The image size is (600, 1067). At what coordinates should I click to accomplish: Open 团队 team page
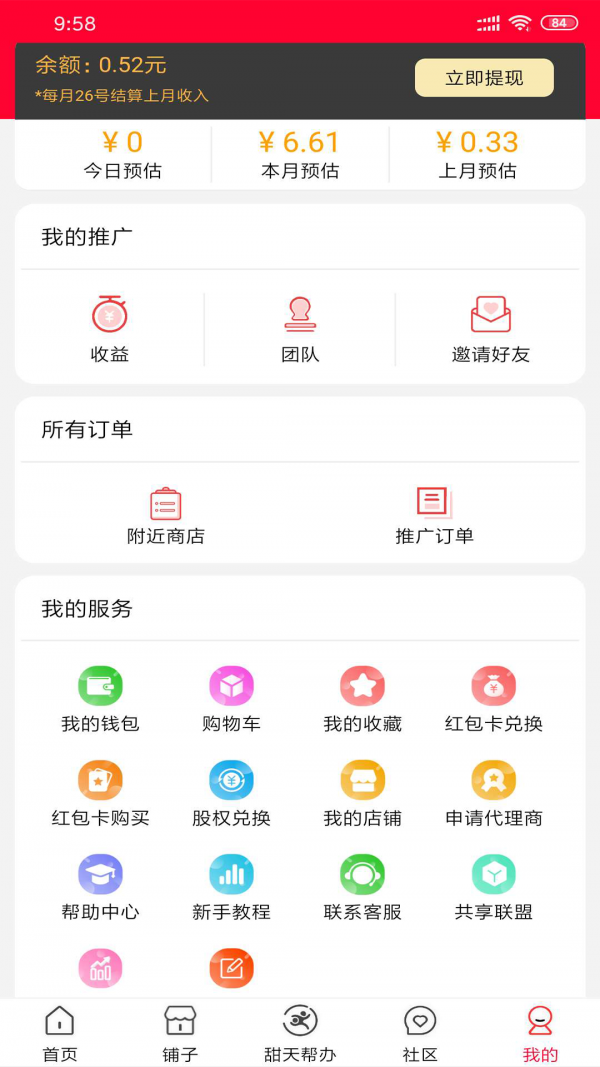tap(300, 329)
